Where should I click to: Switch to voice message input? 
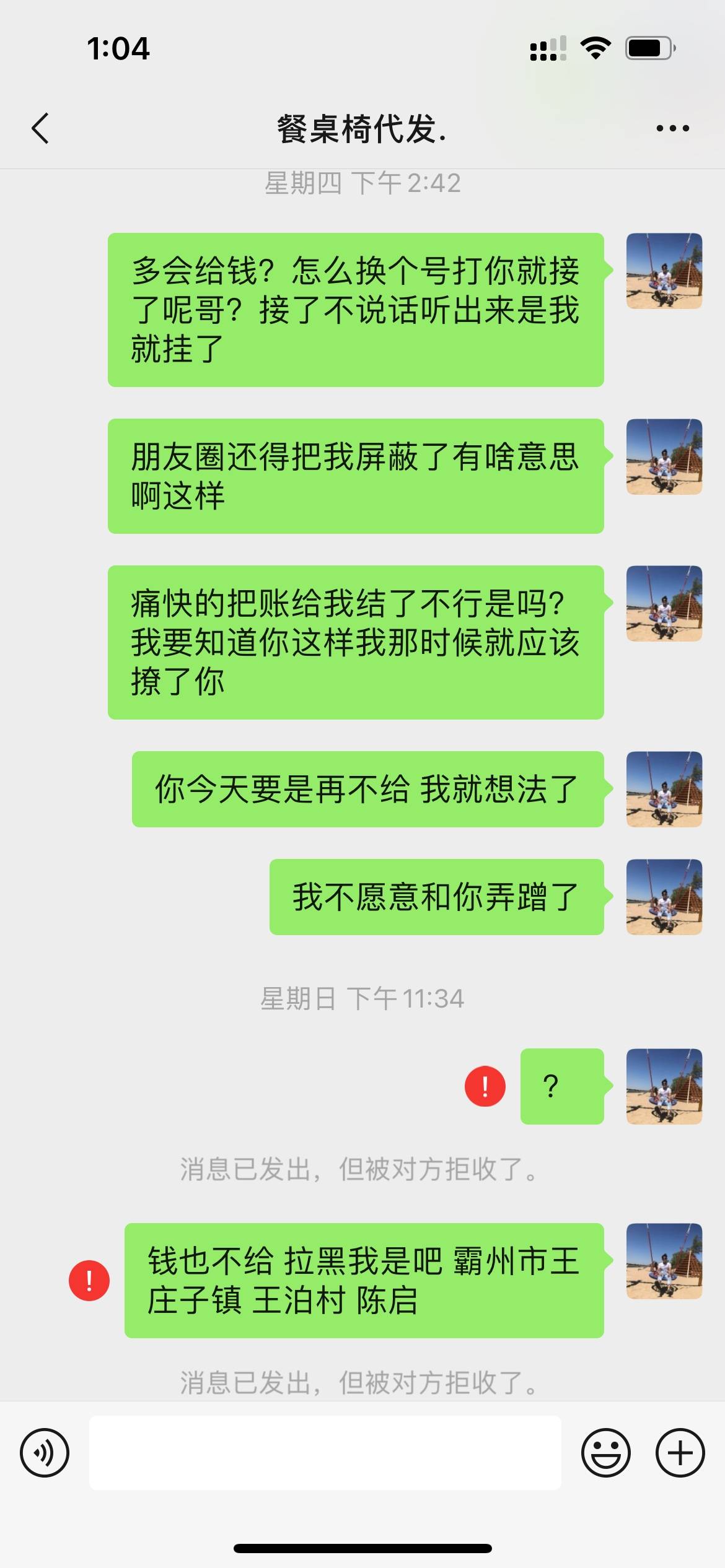click(x=45, y=1452)
